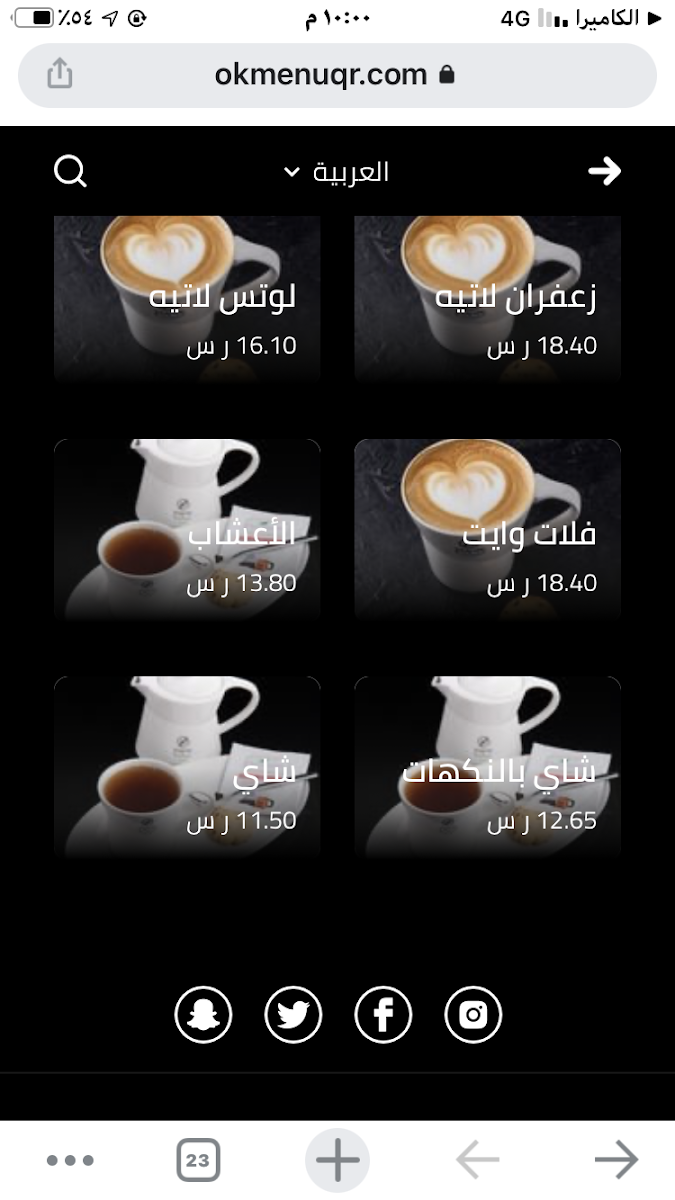Viewport: 675px width, 1200px height.
Task: Share the page from the address bar
Action: (60, 74)
